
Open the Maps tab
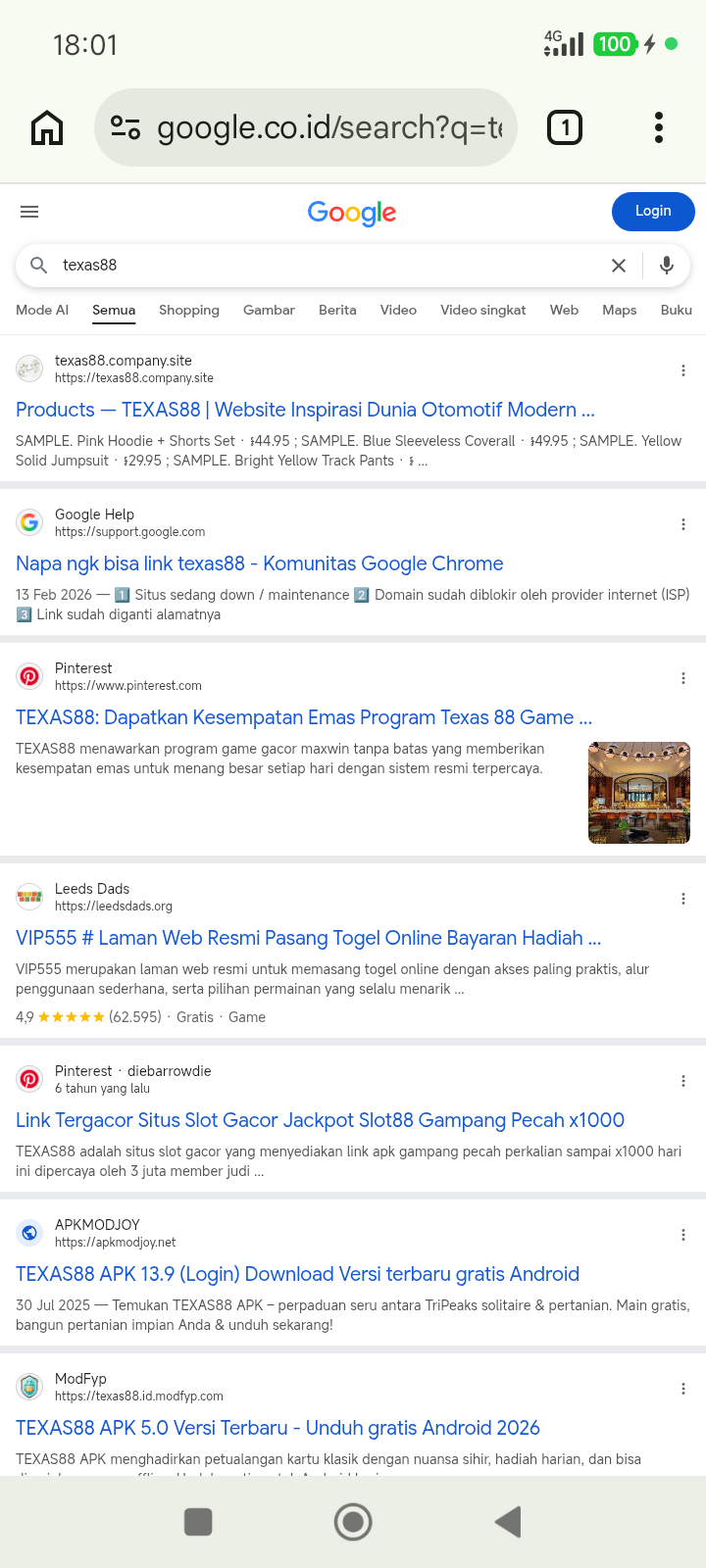pos(620,310)
